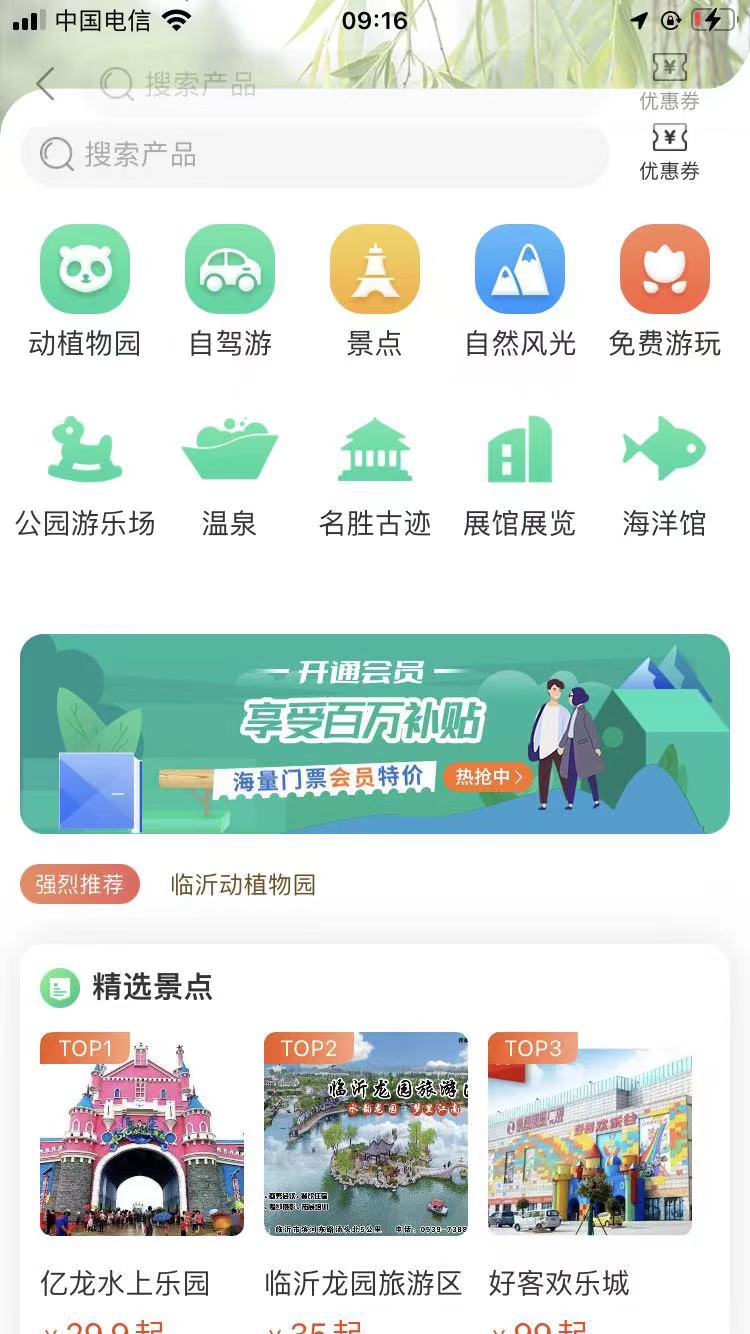The width and height of the screenshot is (750, 1334).
Task: Select the 强烈推荐 tag
Action: pyautogui.click(x=79, y=885)
